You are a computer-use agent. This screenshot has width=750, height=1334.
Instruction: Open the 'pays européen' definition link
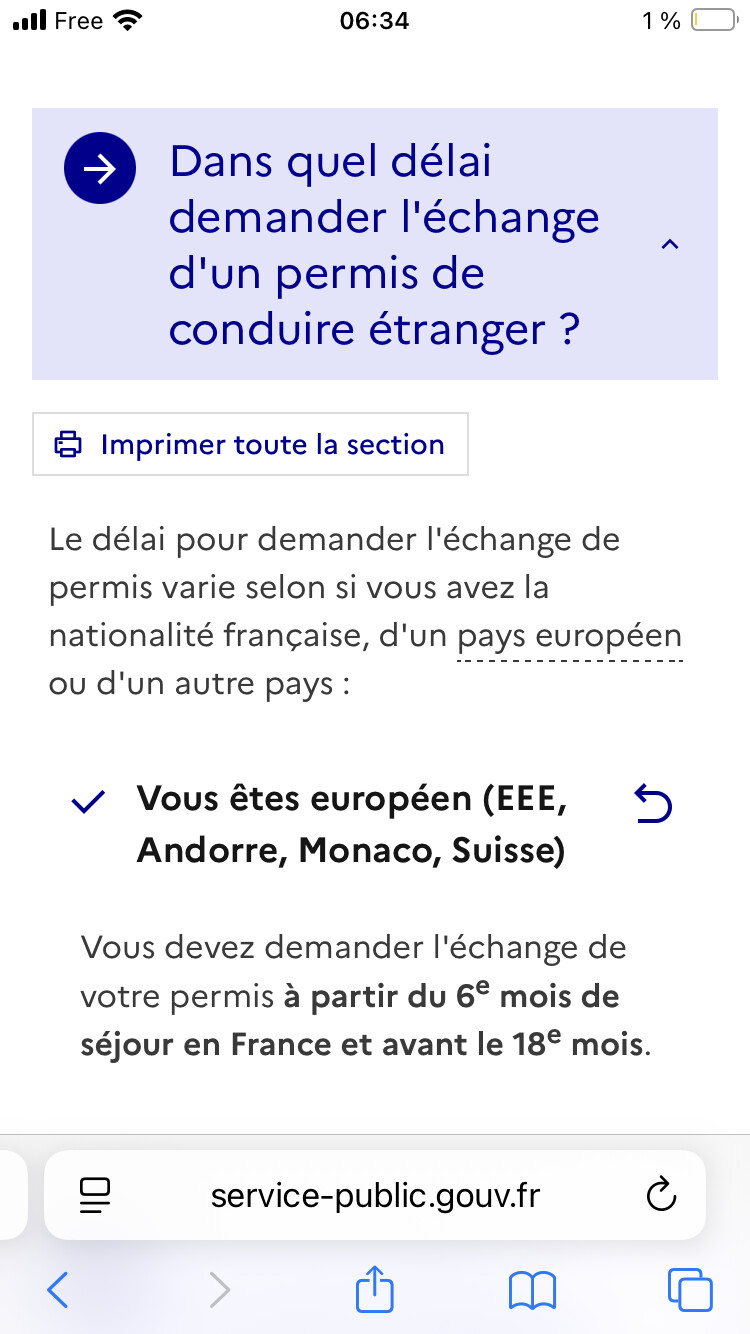coord(569,636)
